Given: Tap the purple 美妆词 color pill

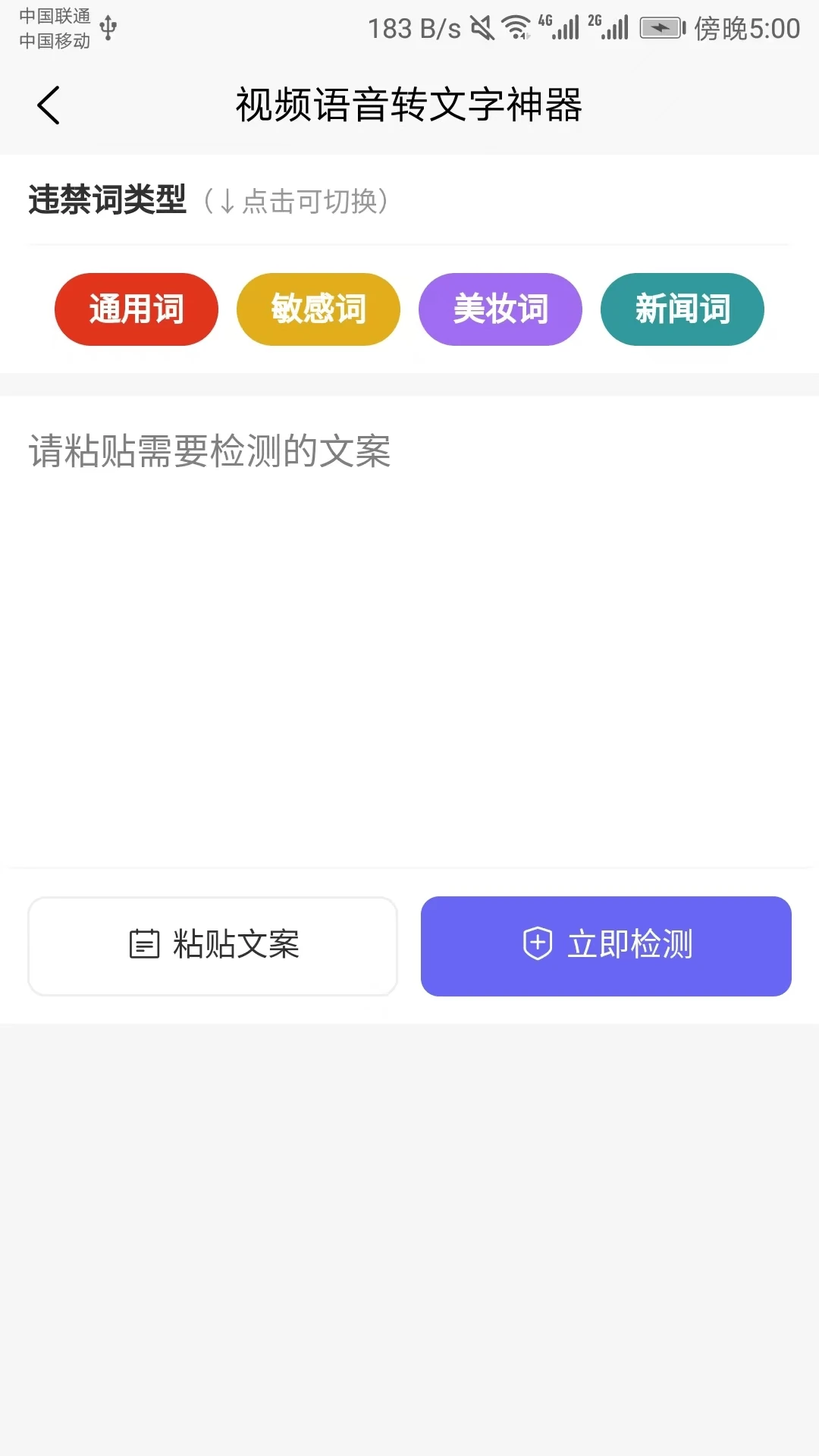Looking at the screenshot, I should pos(500,309).
